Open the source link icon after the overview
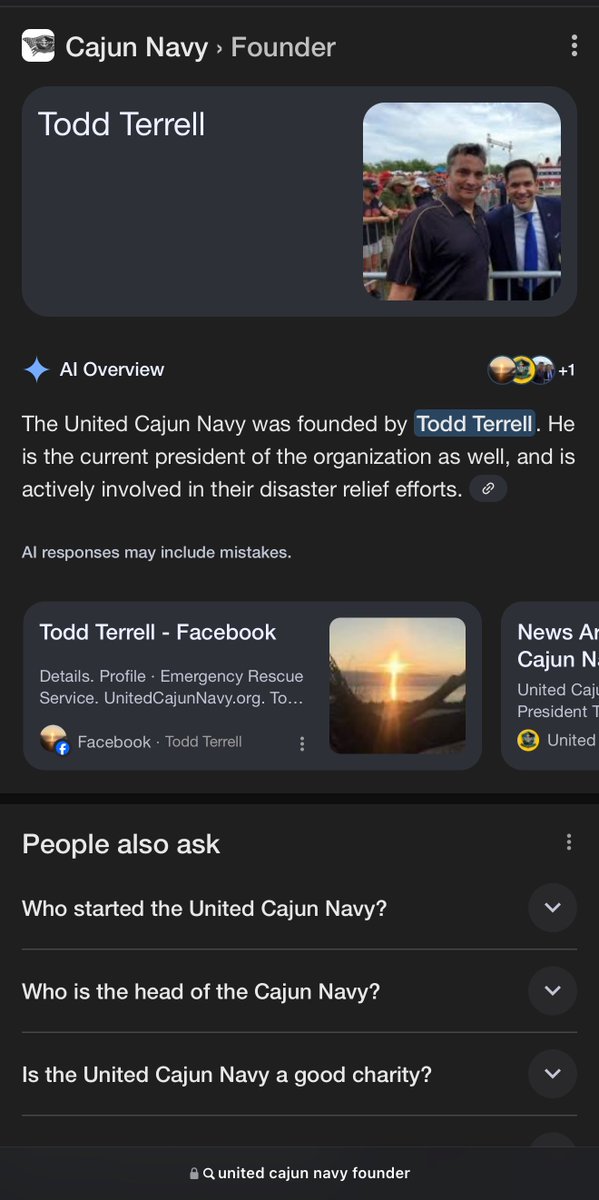 [x=487, y=489]
